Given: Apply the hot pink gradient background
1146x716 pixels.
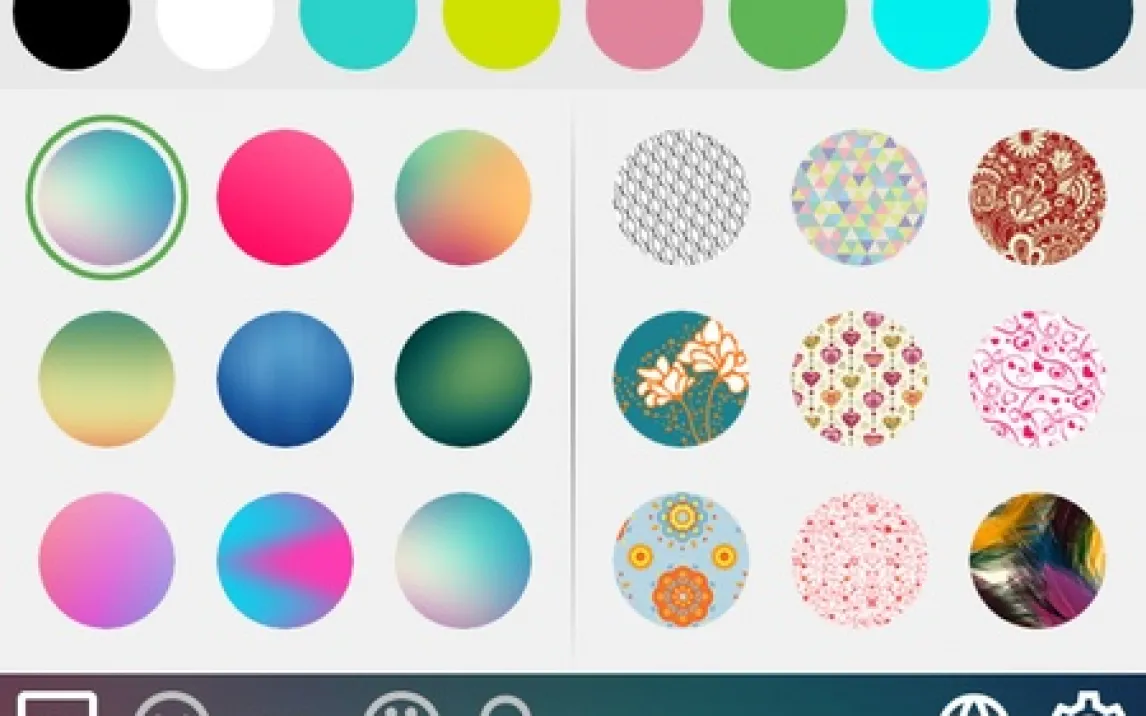Looking at the screenshot, I should click(x=285, y=197).
